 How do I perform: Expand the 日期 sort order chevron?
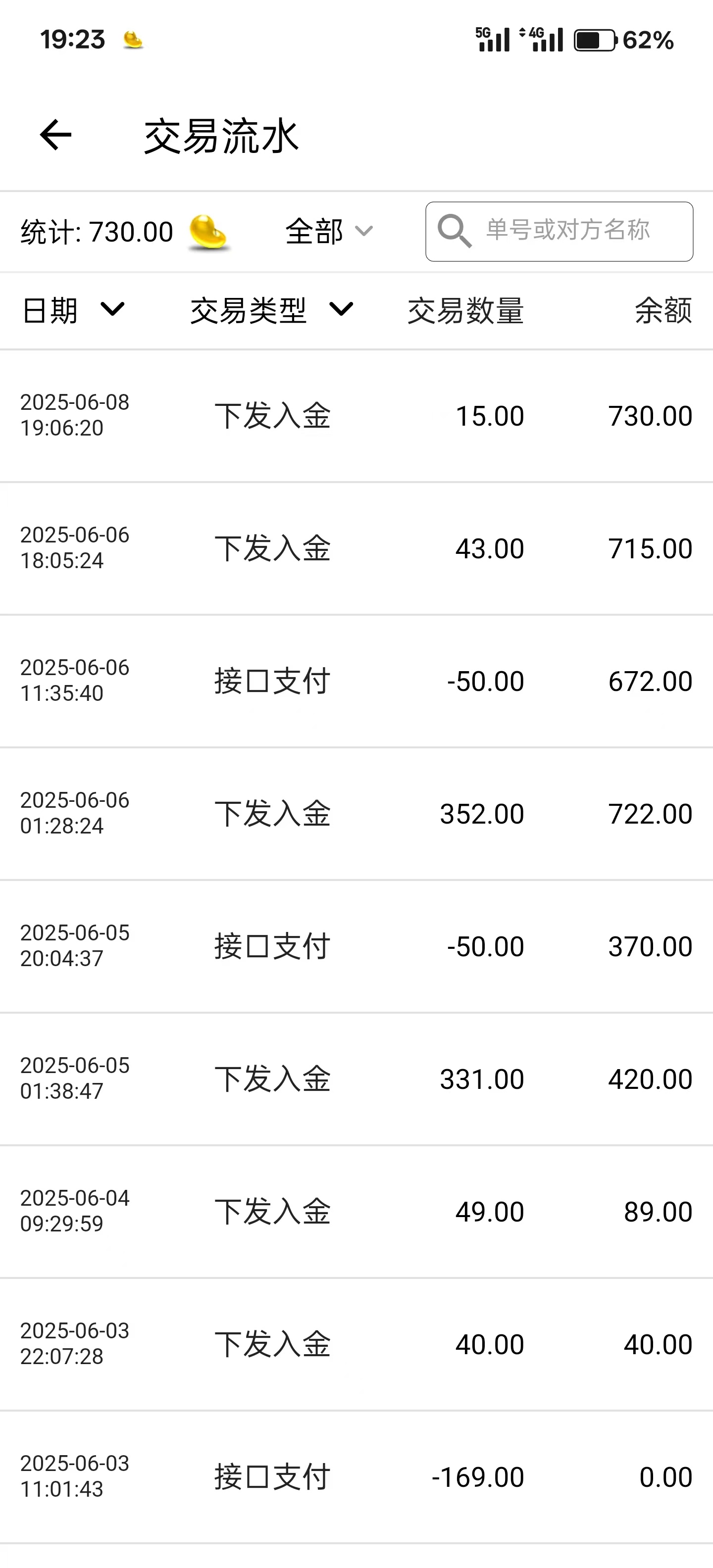[112, 311]
